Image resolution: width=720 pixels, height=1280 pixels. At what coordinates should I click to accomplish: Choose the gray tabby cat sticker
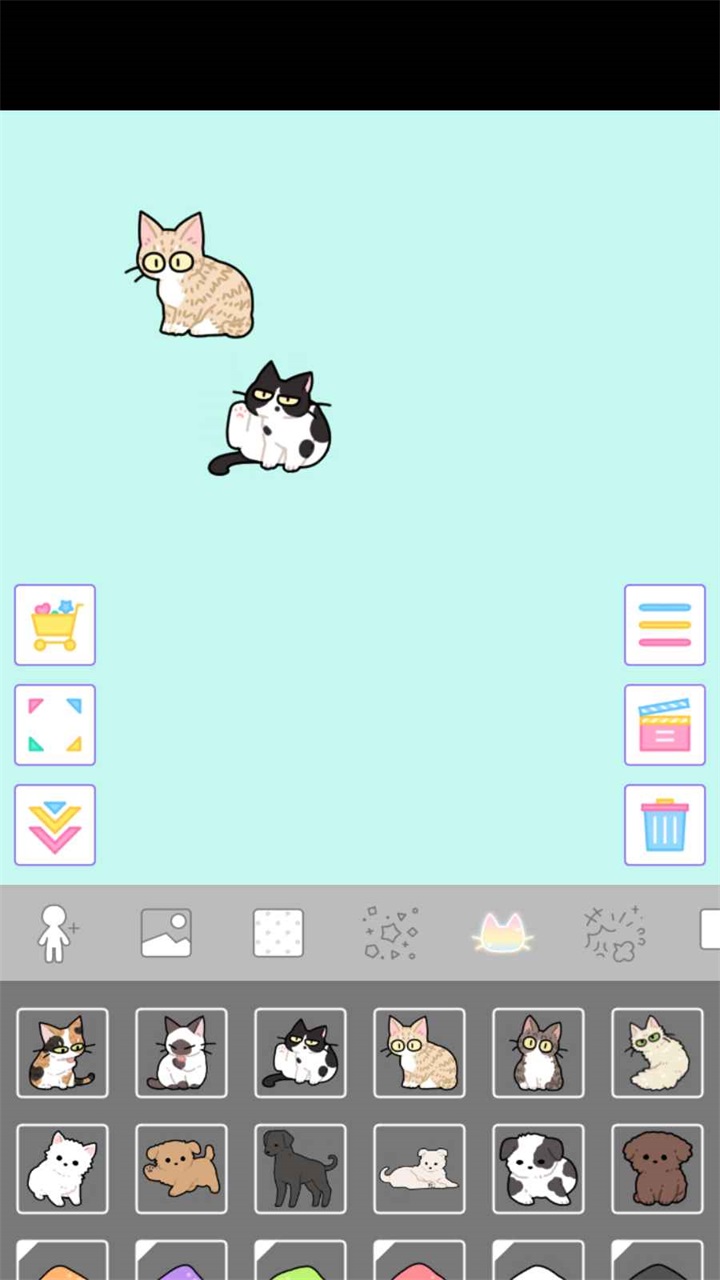(538, 1052)
